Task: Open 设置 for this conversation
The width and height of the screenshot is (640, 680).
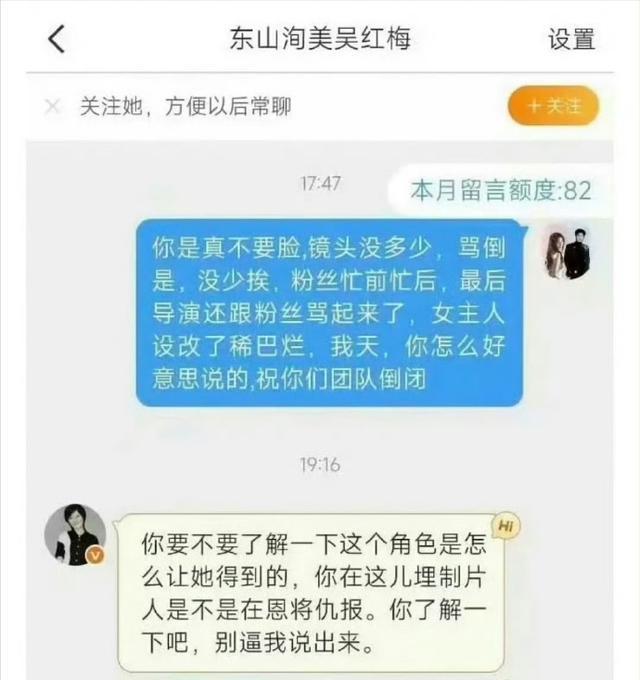Action: 571,39
